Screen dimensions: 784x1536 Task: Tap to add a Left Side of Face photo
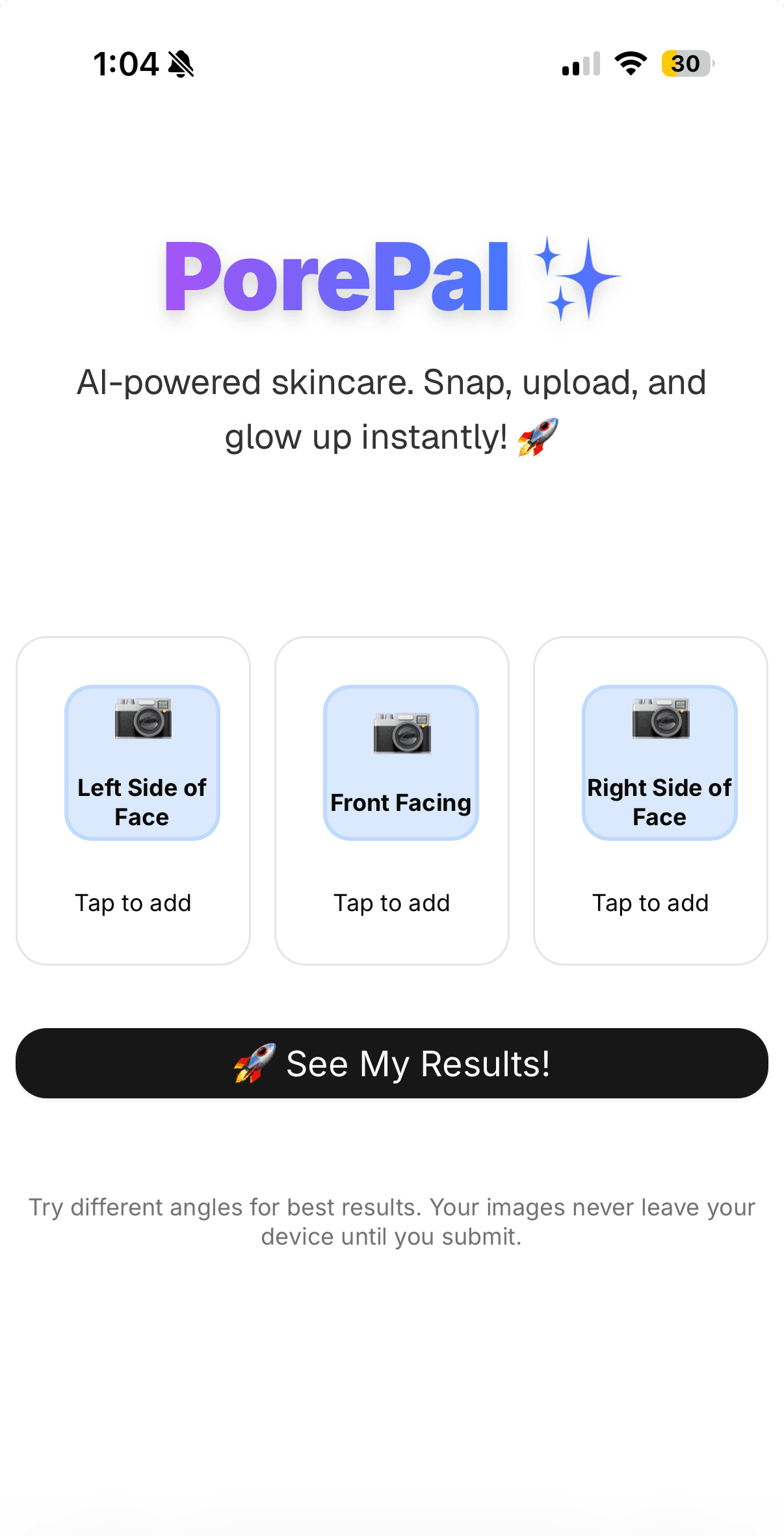(x=133, y=903)
